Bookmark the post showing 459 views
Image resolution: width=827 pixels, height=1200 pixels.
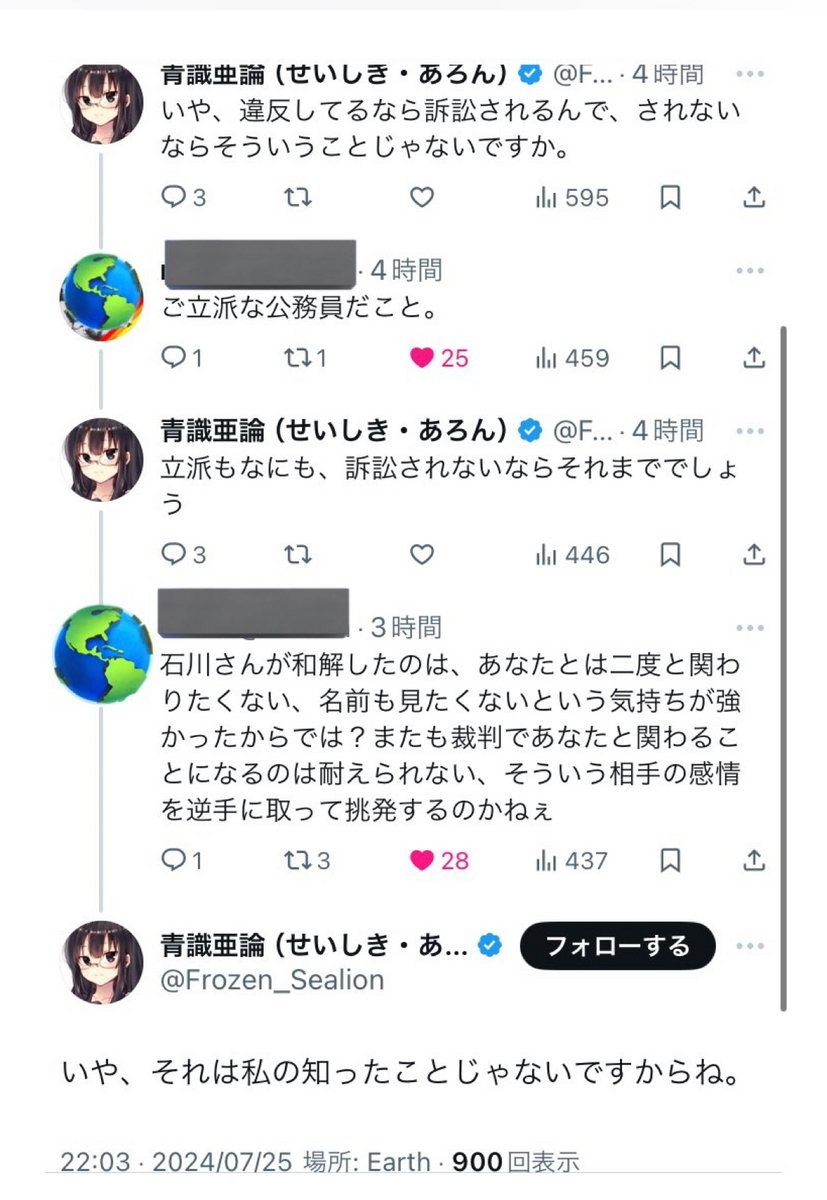(x=671, y=358)
